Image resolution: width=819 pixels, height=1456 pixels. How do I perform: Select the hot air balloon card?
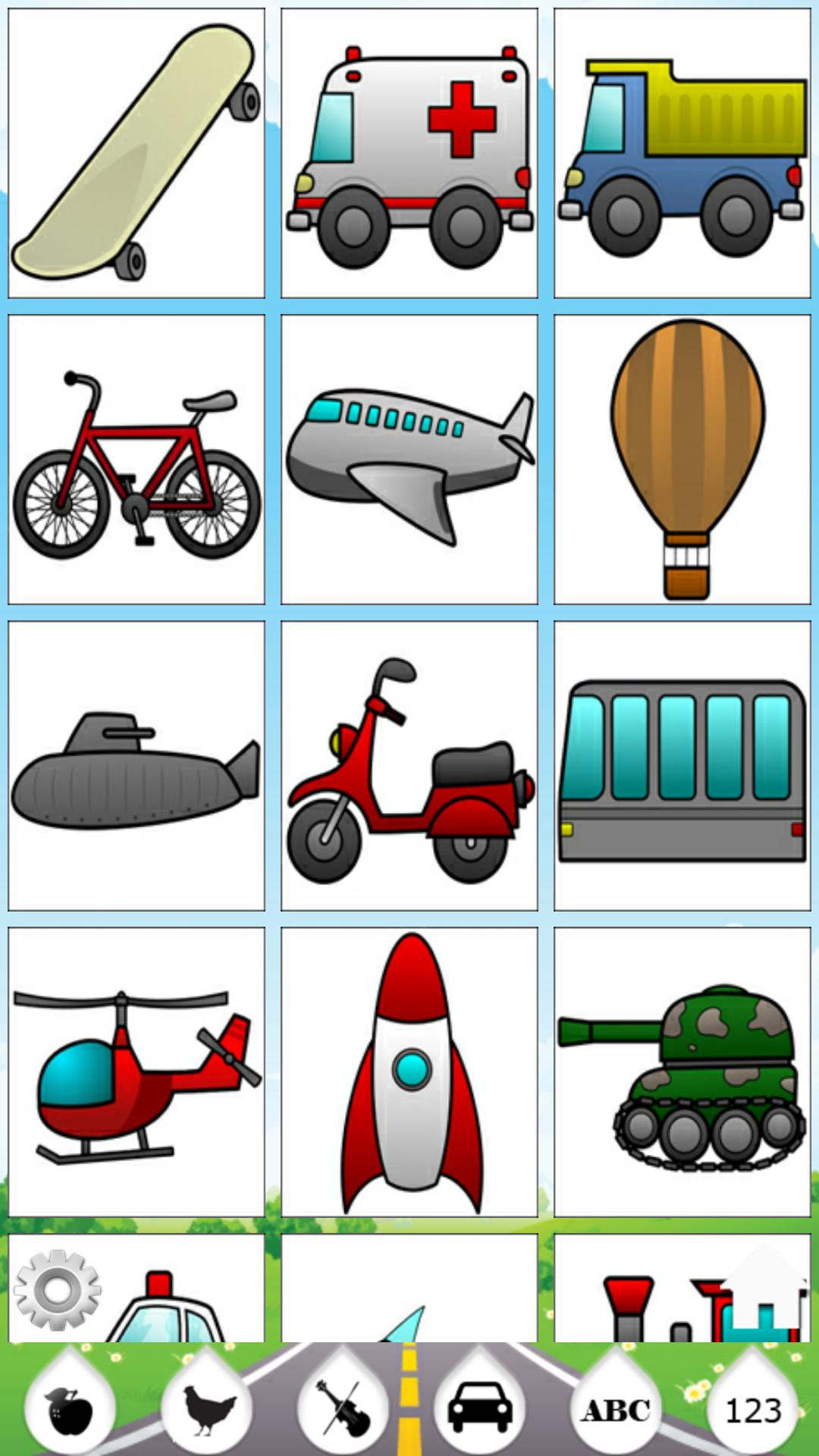[x=682, y=460]
